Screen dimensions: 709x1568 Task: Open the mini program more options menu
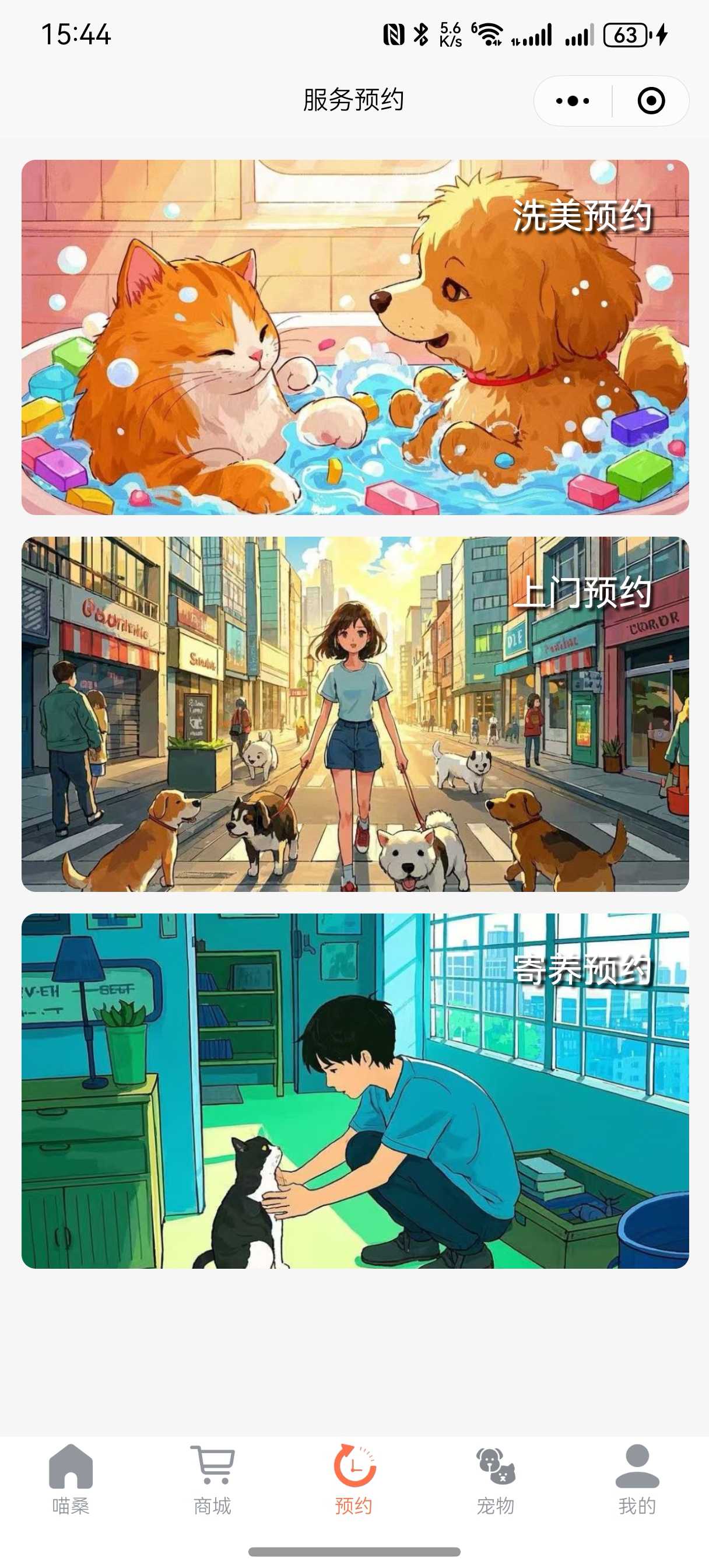[x=572, y=100]
